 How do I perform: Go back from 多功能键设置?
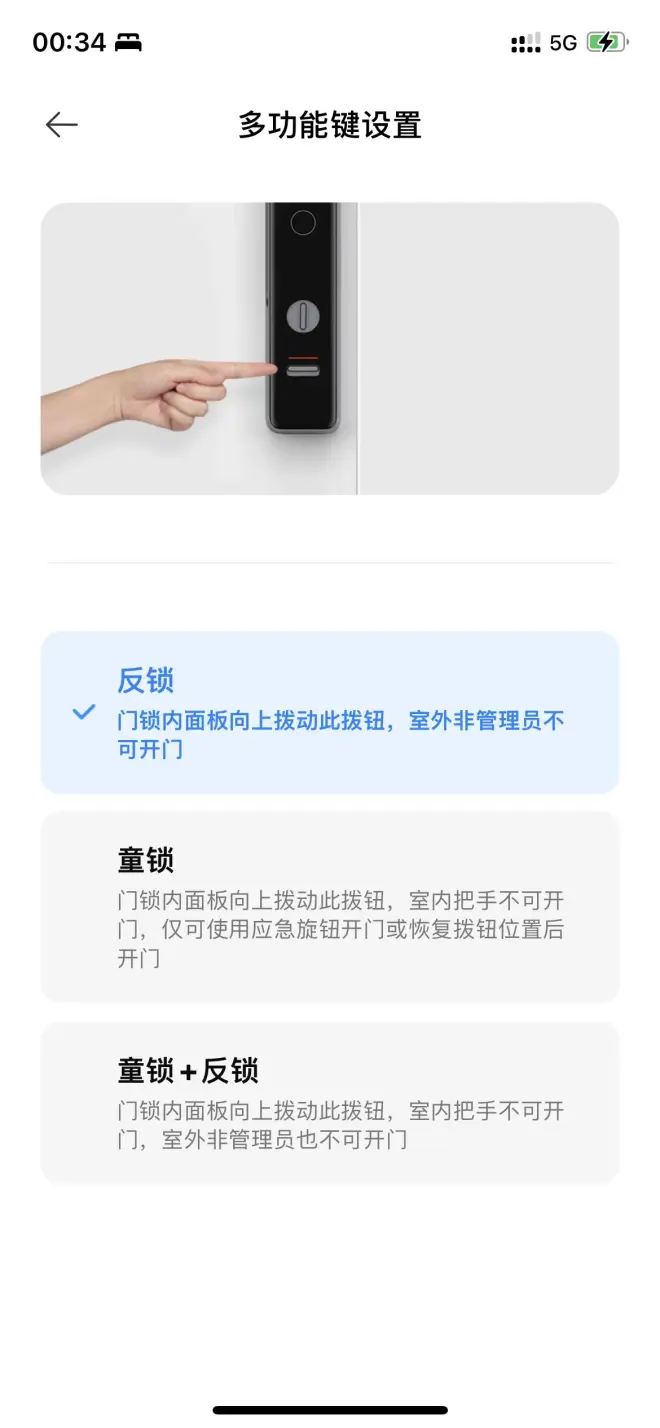coord(62,124)
